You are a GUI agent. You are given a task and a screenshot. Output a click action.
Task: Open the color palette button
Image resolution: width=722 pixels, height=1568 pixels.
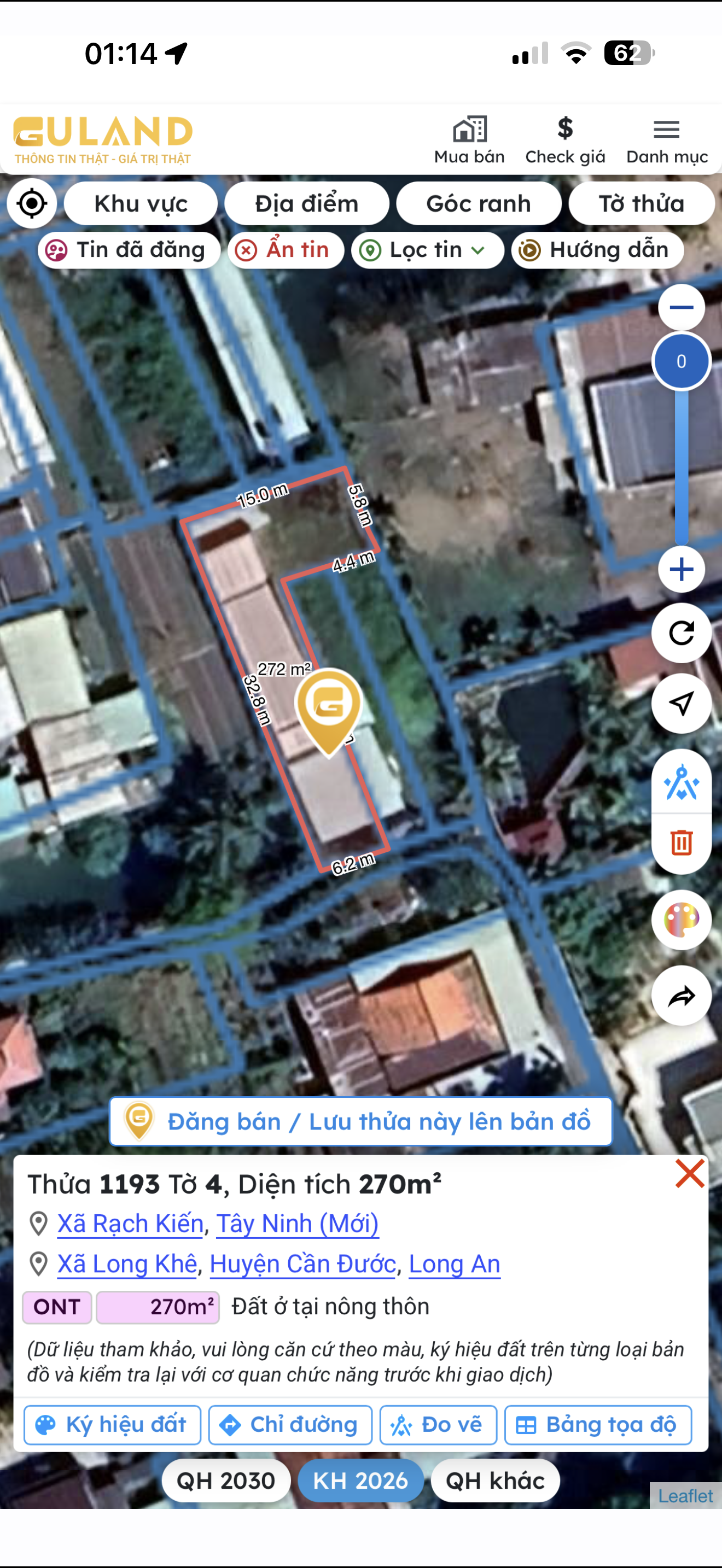(x=681, y=920)
